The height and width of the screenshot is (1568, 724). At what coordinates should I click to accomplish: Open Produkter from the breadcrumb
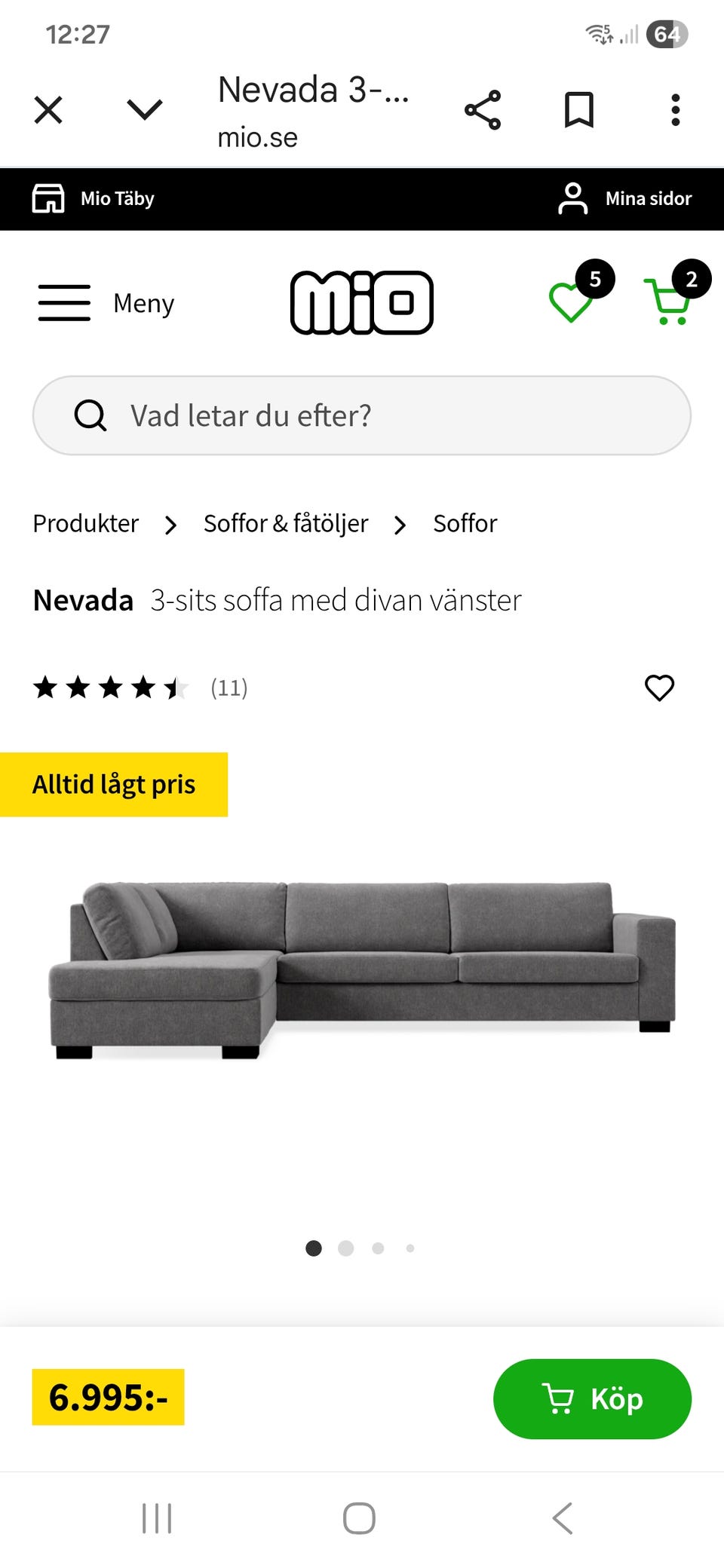pyautogui.click(x=85, y=523)
